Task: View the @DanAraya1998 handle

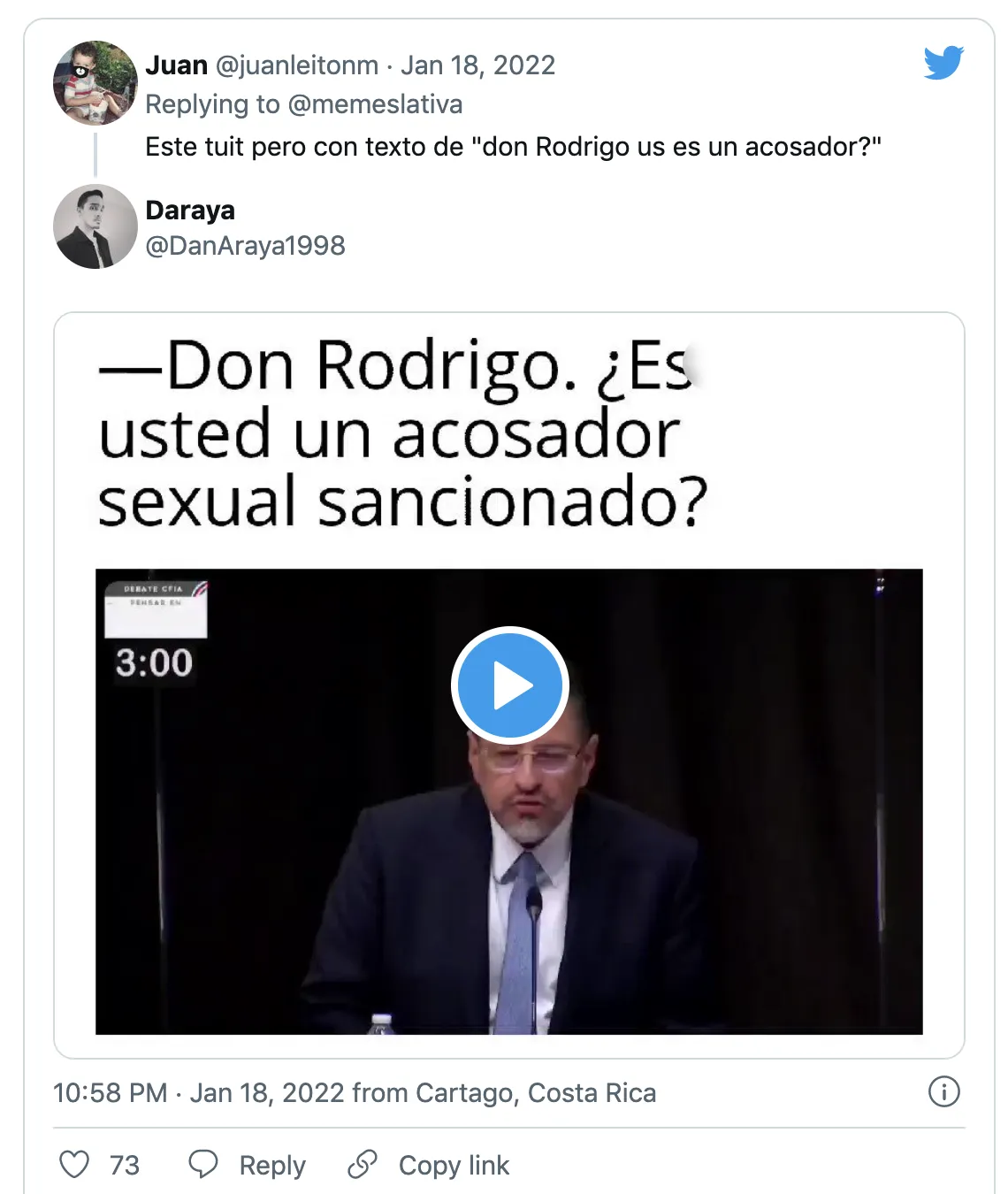Action: tap(245, 245)
